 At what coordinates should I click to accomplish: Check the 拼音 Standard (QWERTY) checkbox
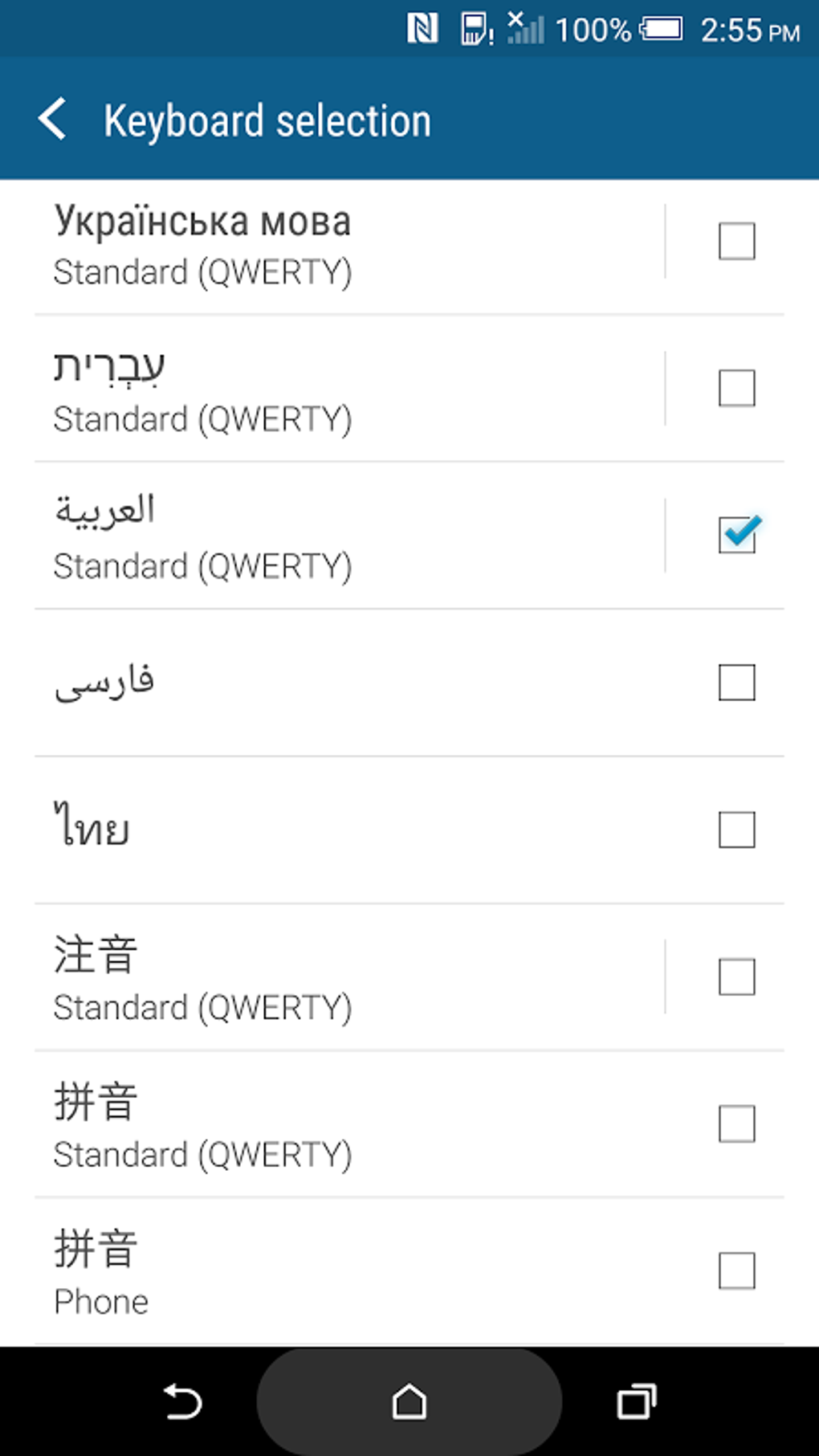pyautogui.click(x=735, y=1124)
